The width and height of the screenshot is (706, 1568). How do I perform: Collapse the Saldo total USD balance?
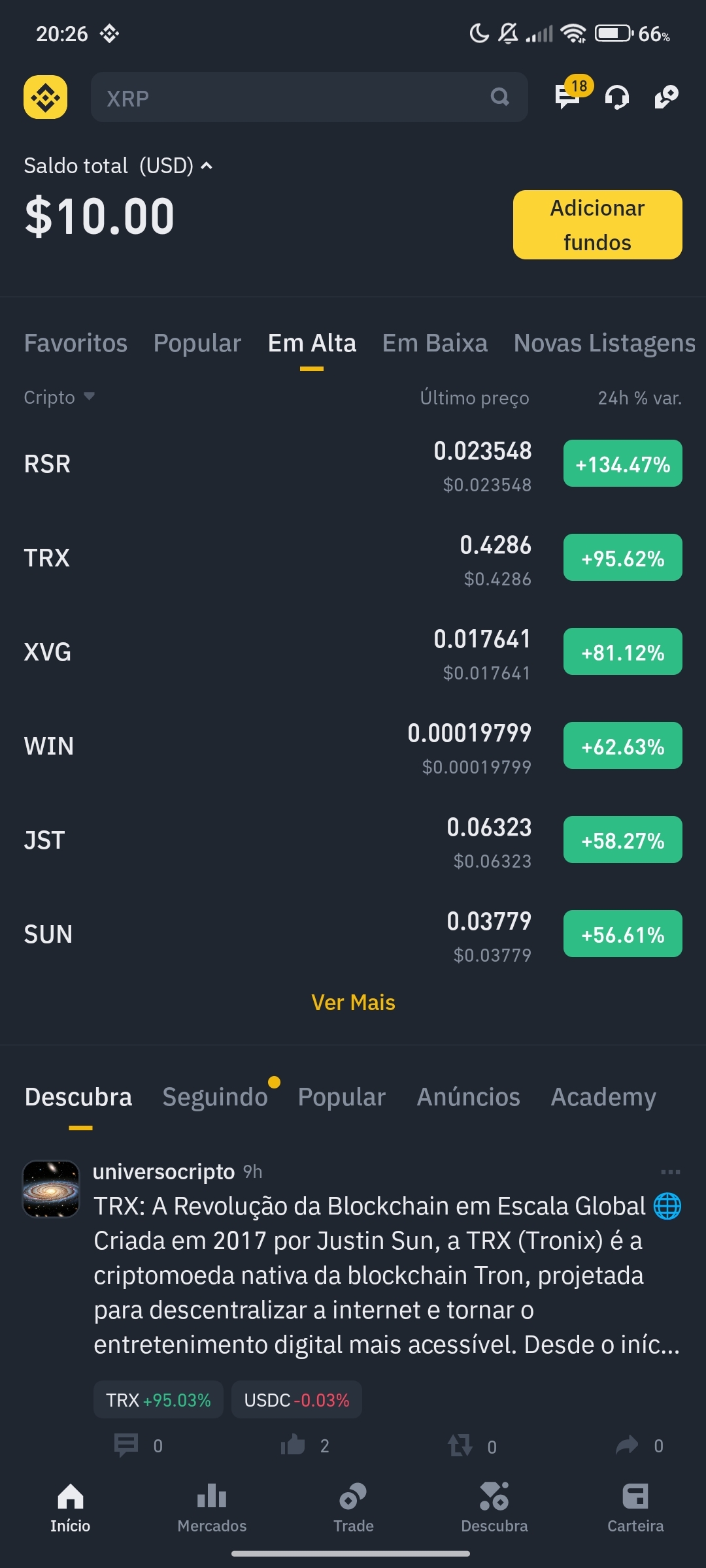118,166
